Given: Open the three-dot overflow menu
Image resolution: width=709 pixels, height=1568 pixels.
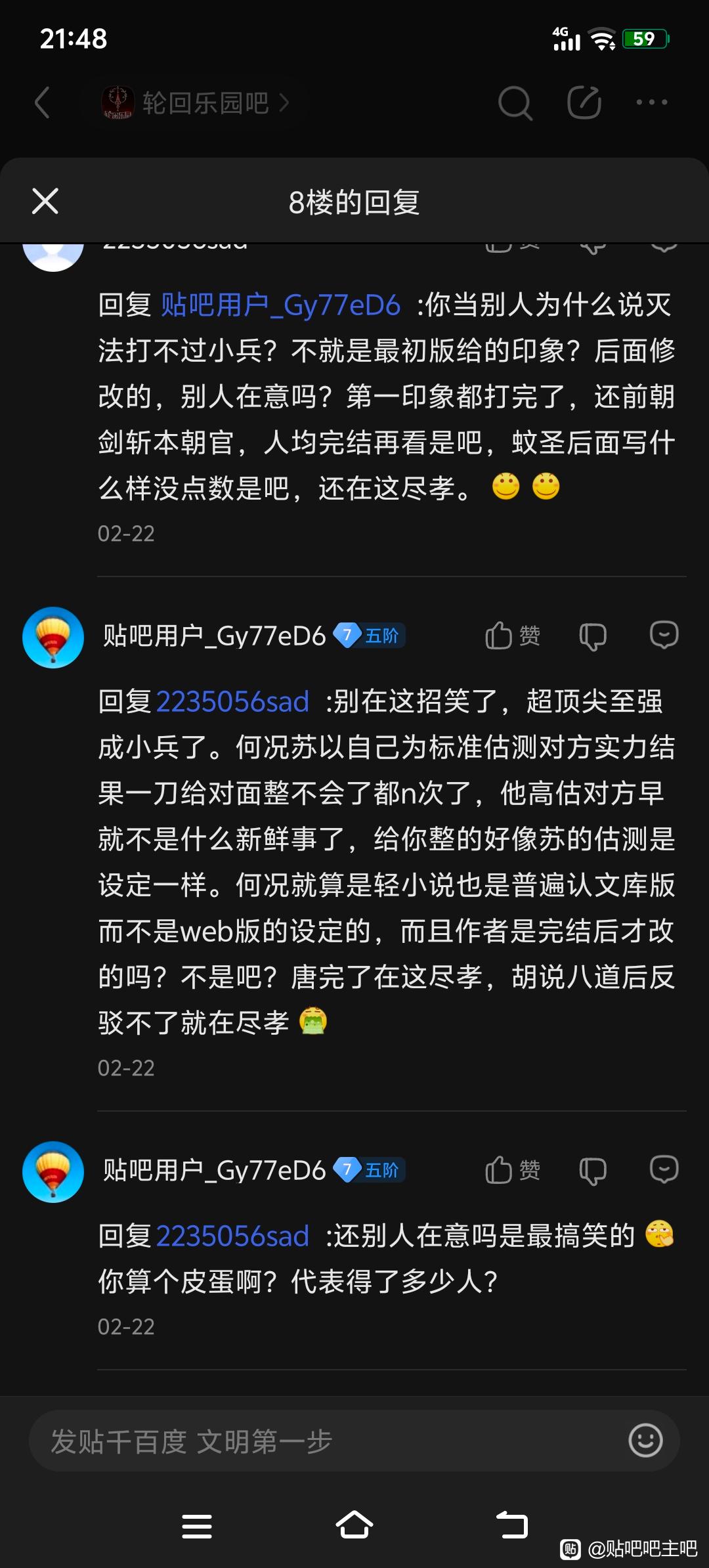Looking at the screenshot, I should (652, 102).
